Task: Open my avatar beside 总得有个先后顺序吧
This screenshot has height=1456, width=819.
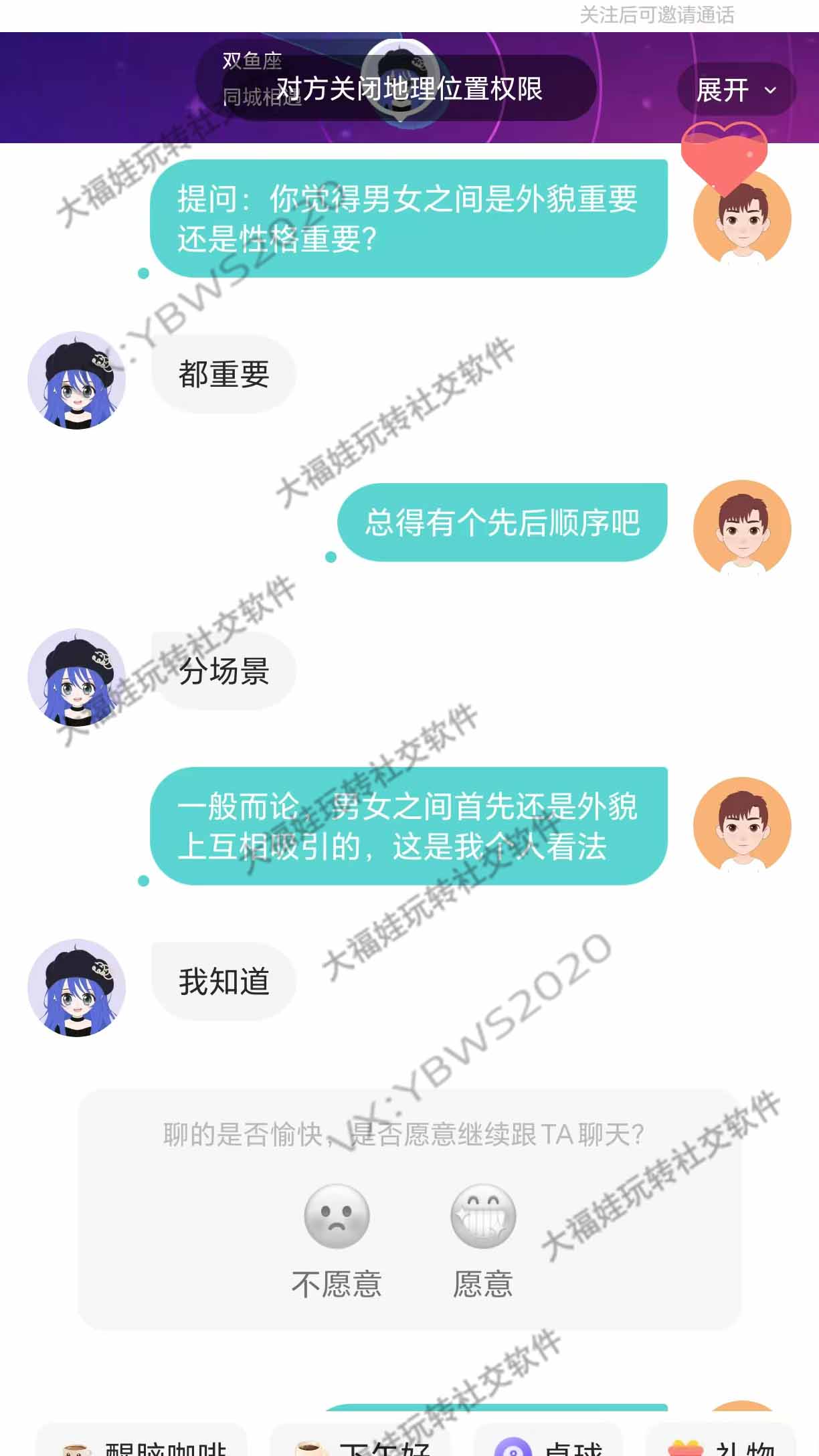Action: [742, 529]
